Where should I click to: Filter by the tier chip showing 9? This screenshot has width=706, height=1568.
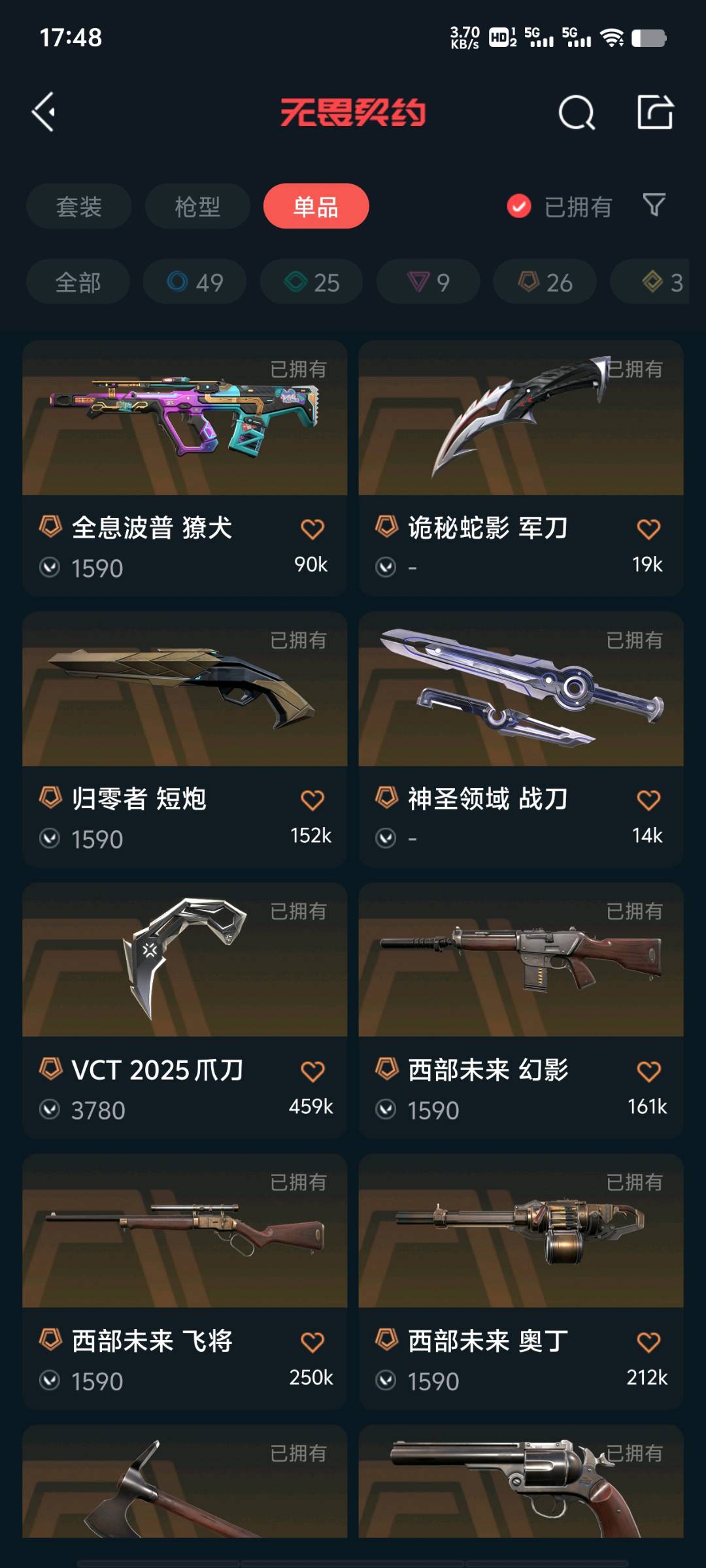pos(428,282)
